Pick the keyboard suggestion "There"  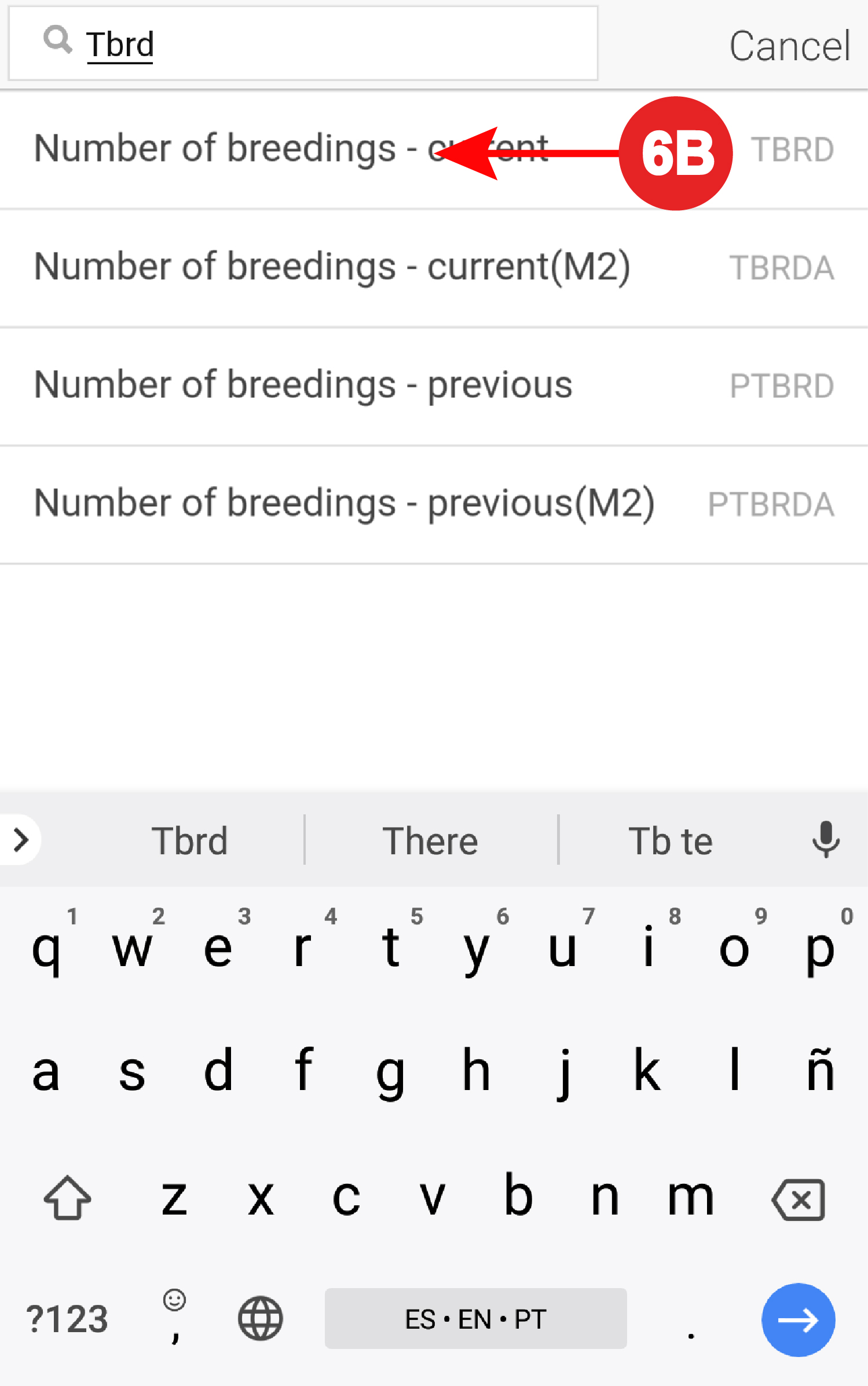pos(430,840)
